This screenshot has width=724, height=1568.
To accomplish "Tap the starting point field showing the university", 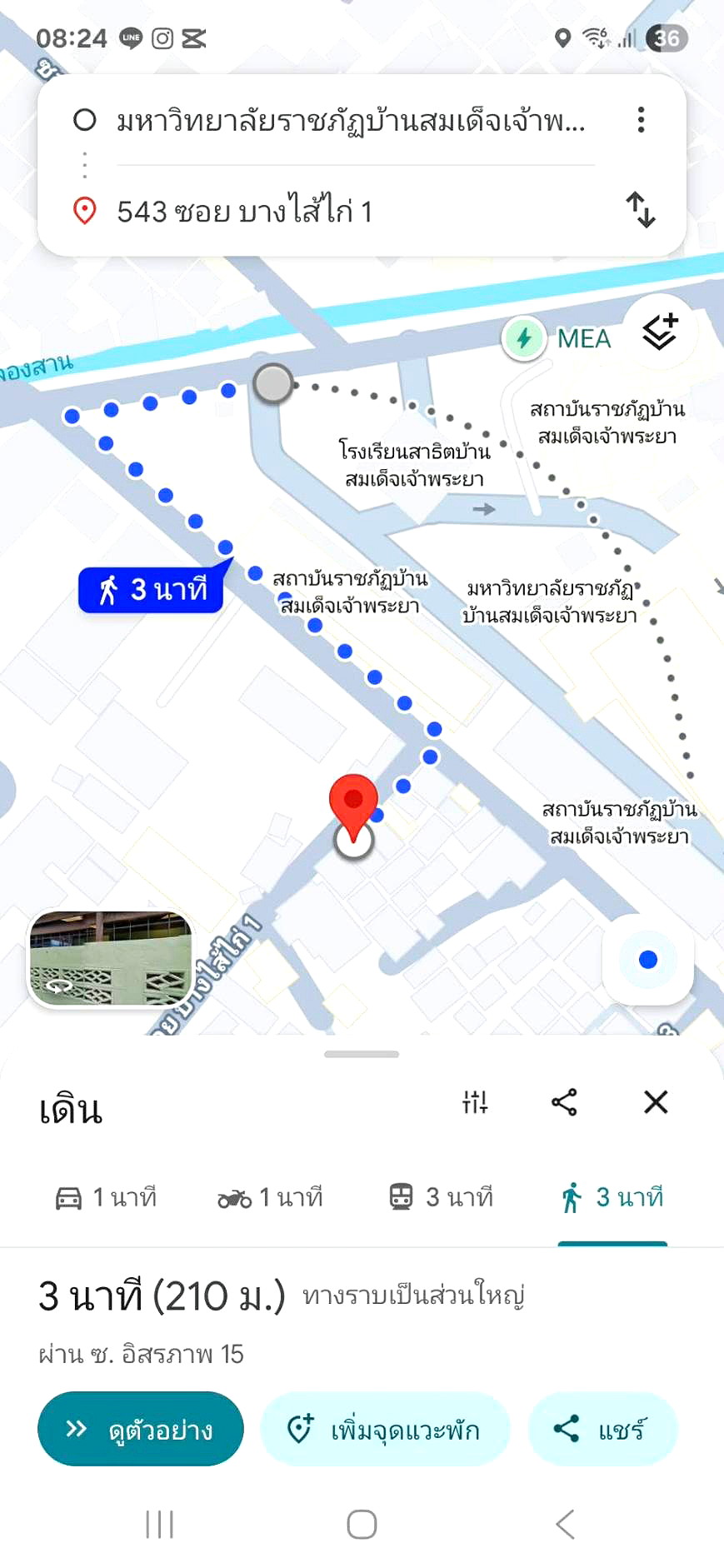I will point(350,121).
